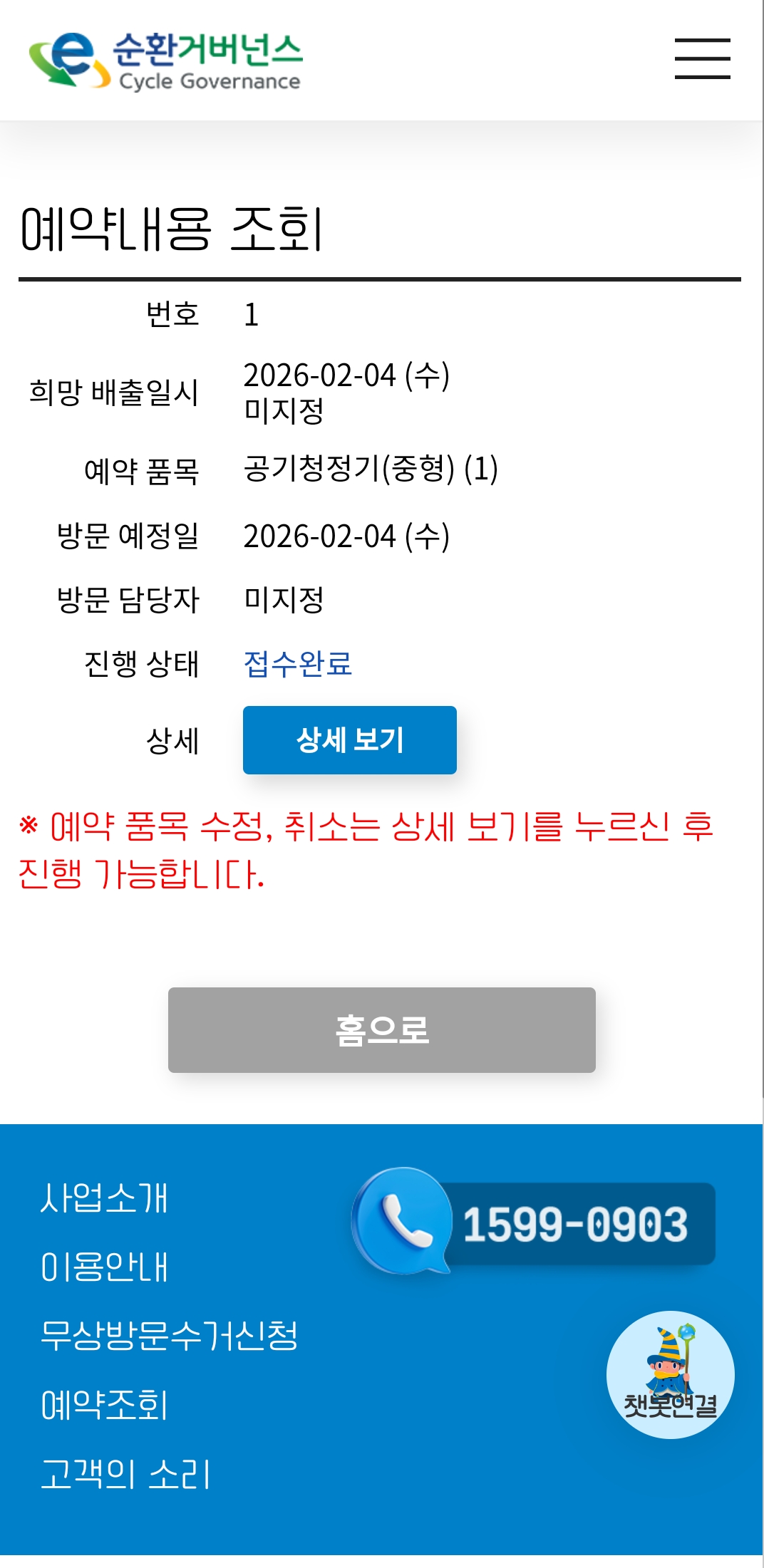Tap the 순환거버넌스 logo to go home
Screen dimensions: 764x1568
(x=165, y=61)
